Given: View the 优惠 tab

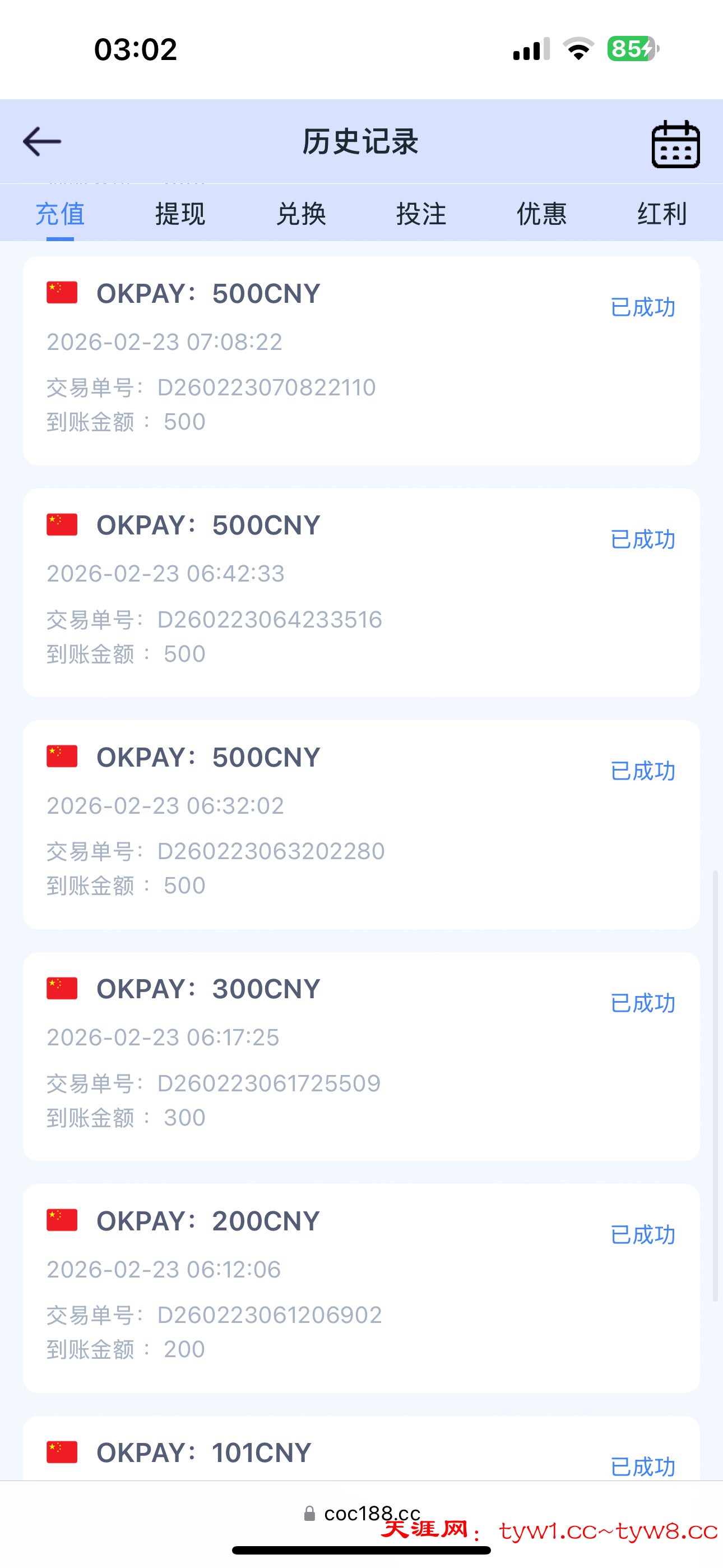Looking at the screenshot, I should [541, 214].
